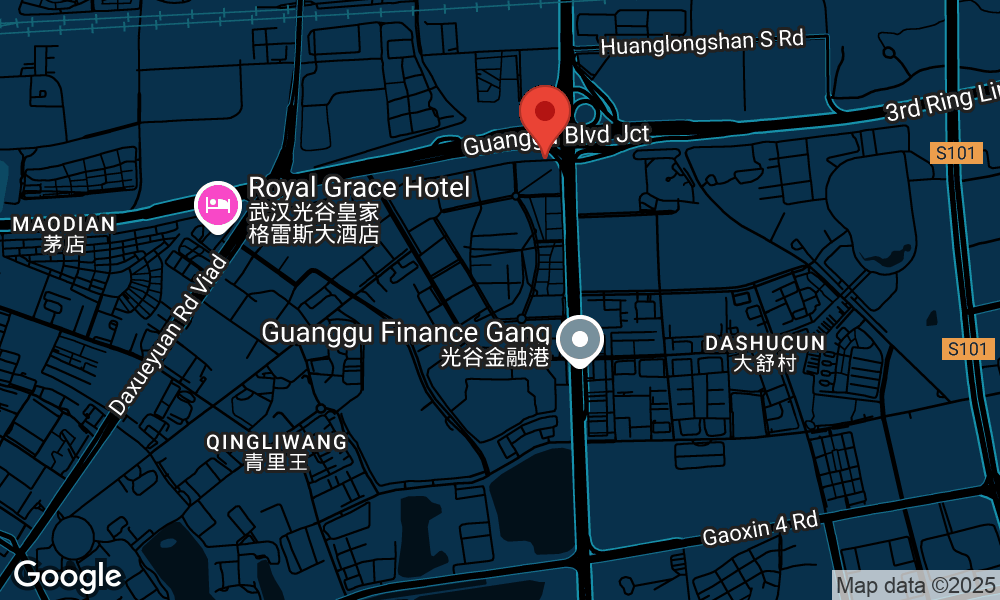
Task: Tap the red location pin marker
Action: [x=545, y=114]
